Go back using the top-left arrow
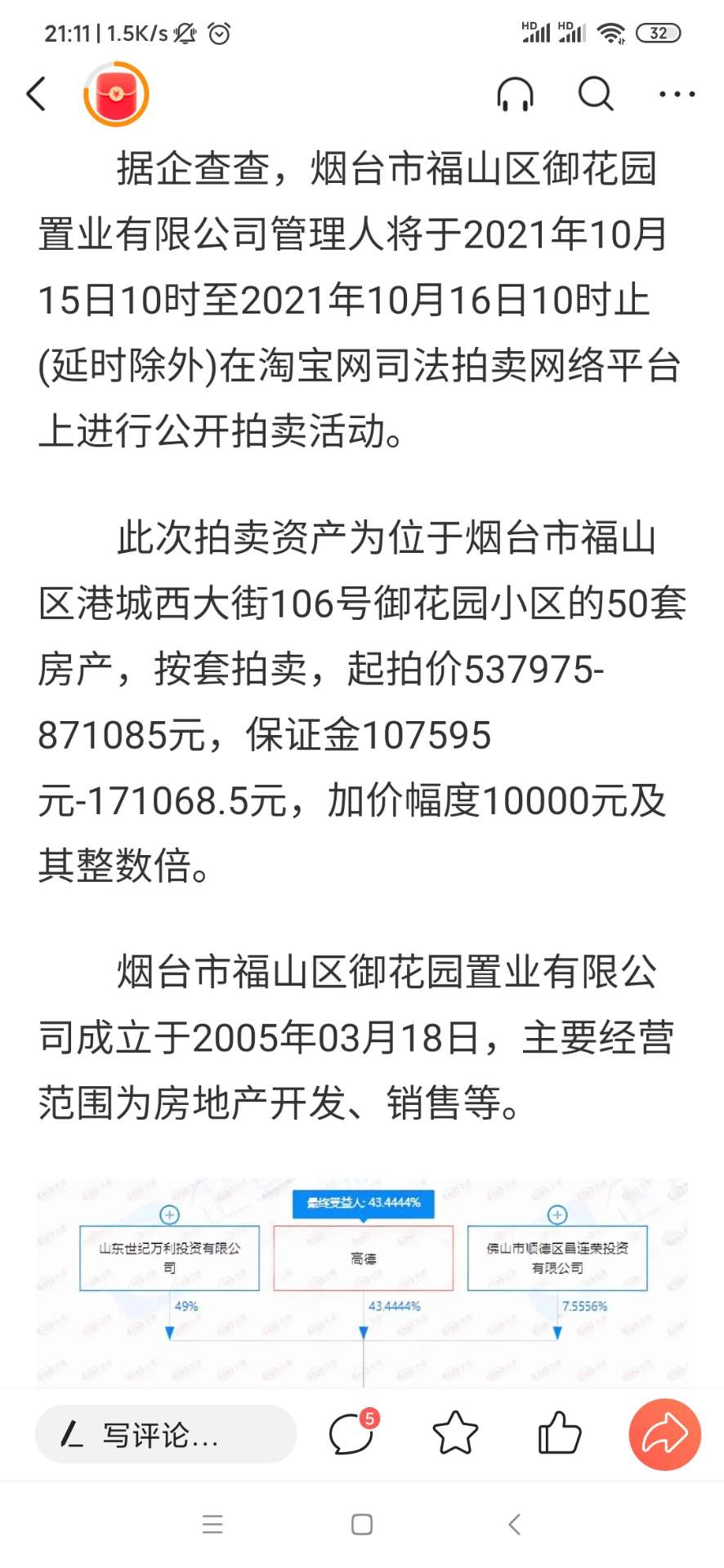Viewport: 724px width, 1568px height. point(36,94)
